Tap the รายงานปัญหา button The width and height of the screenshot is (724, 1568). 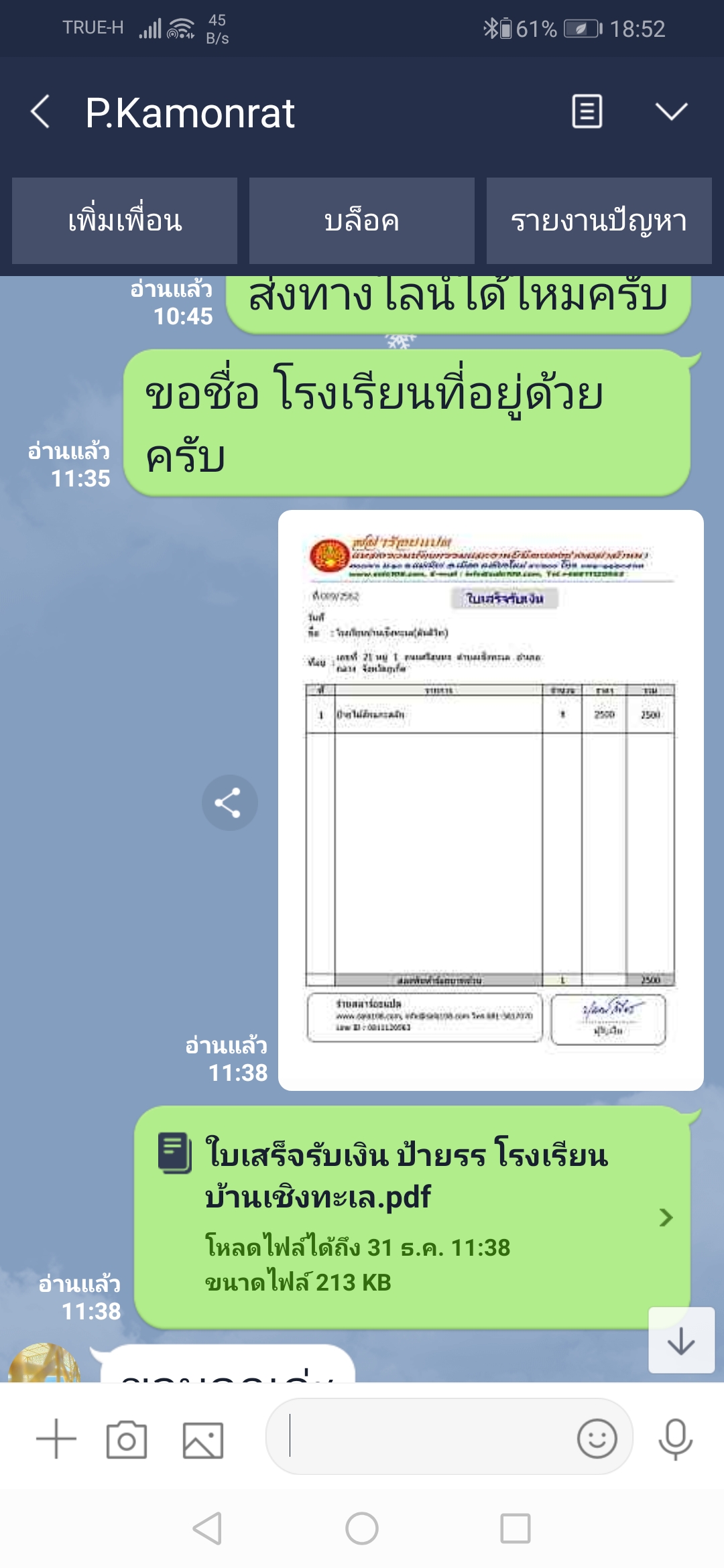599,220
